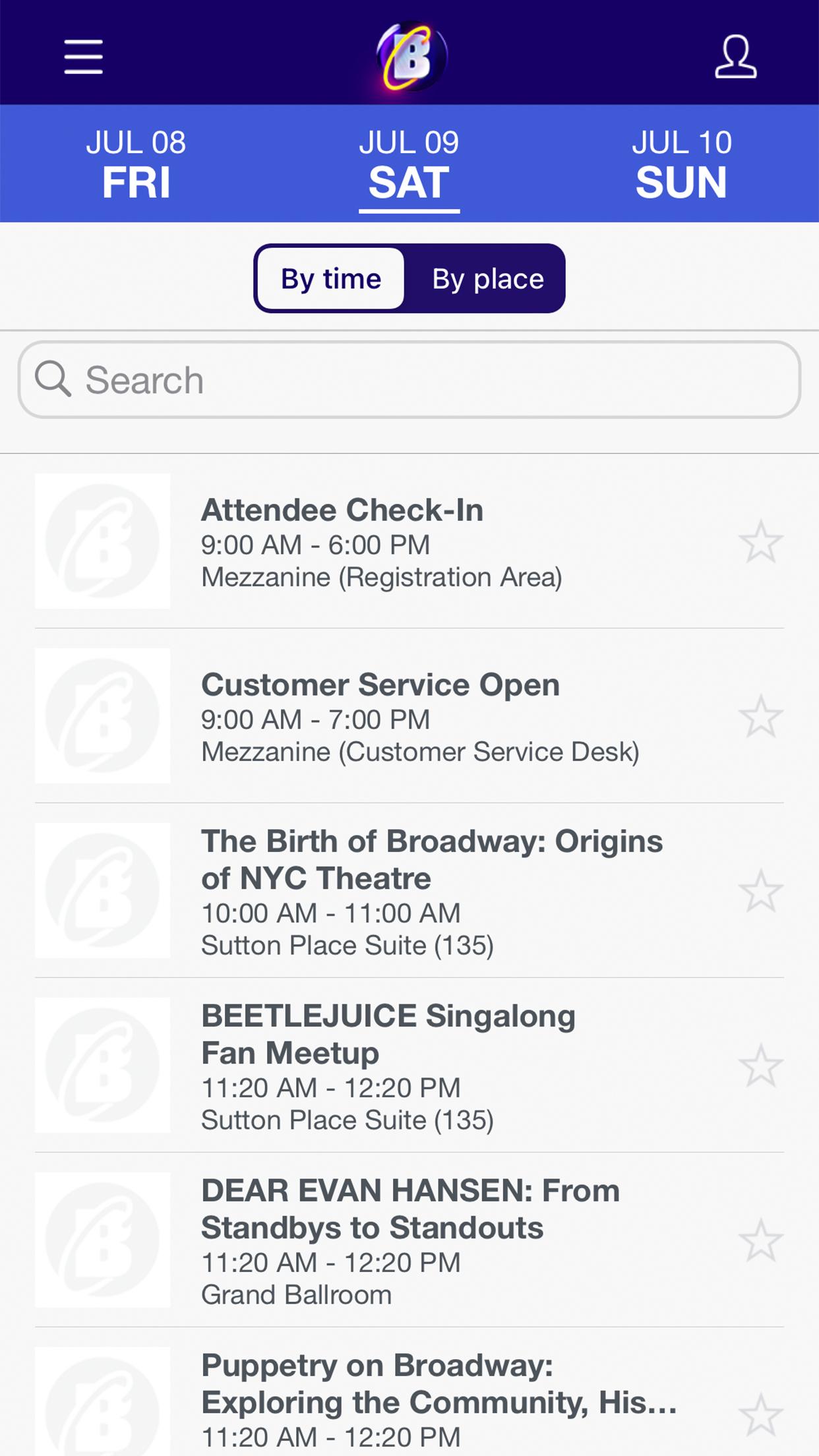
Task: Select the JUL 09 SAT tab
Action: (x=409, y=166)
